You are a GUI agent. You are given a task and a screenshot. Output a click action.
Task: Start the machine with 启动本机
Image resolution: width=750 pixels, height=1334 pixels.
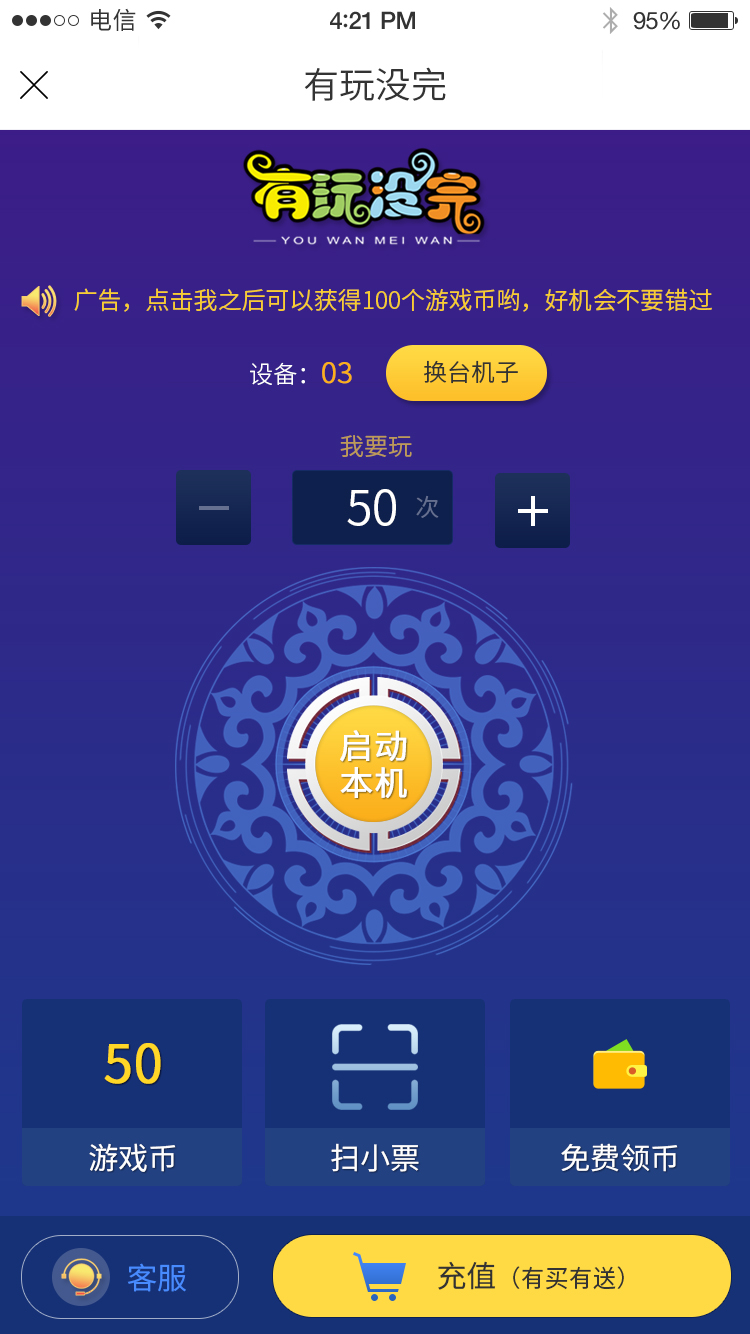click(373, 765)
